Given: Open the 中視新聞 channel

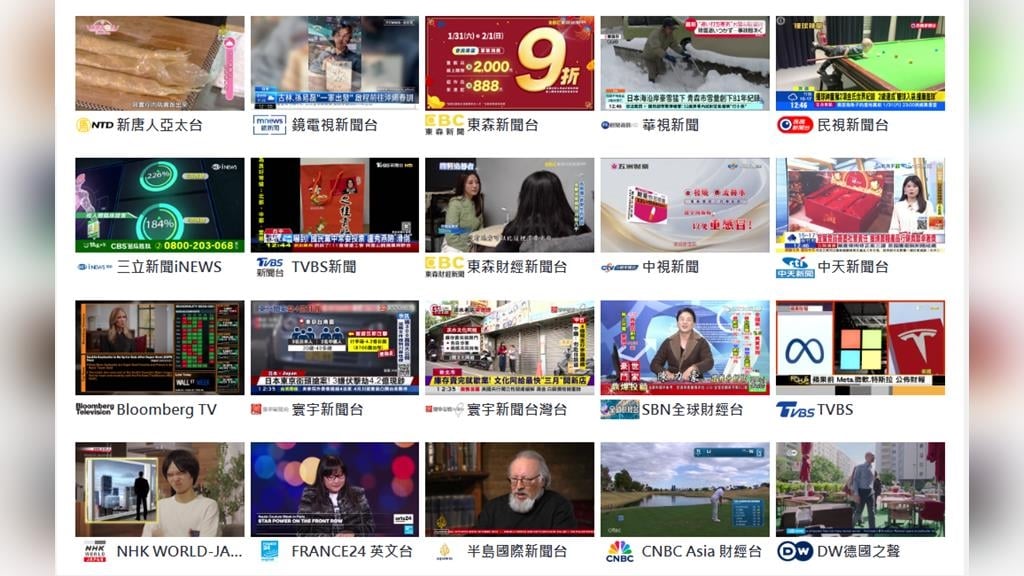Looking at the screenshot, I should (684, 205).
